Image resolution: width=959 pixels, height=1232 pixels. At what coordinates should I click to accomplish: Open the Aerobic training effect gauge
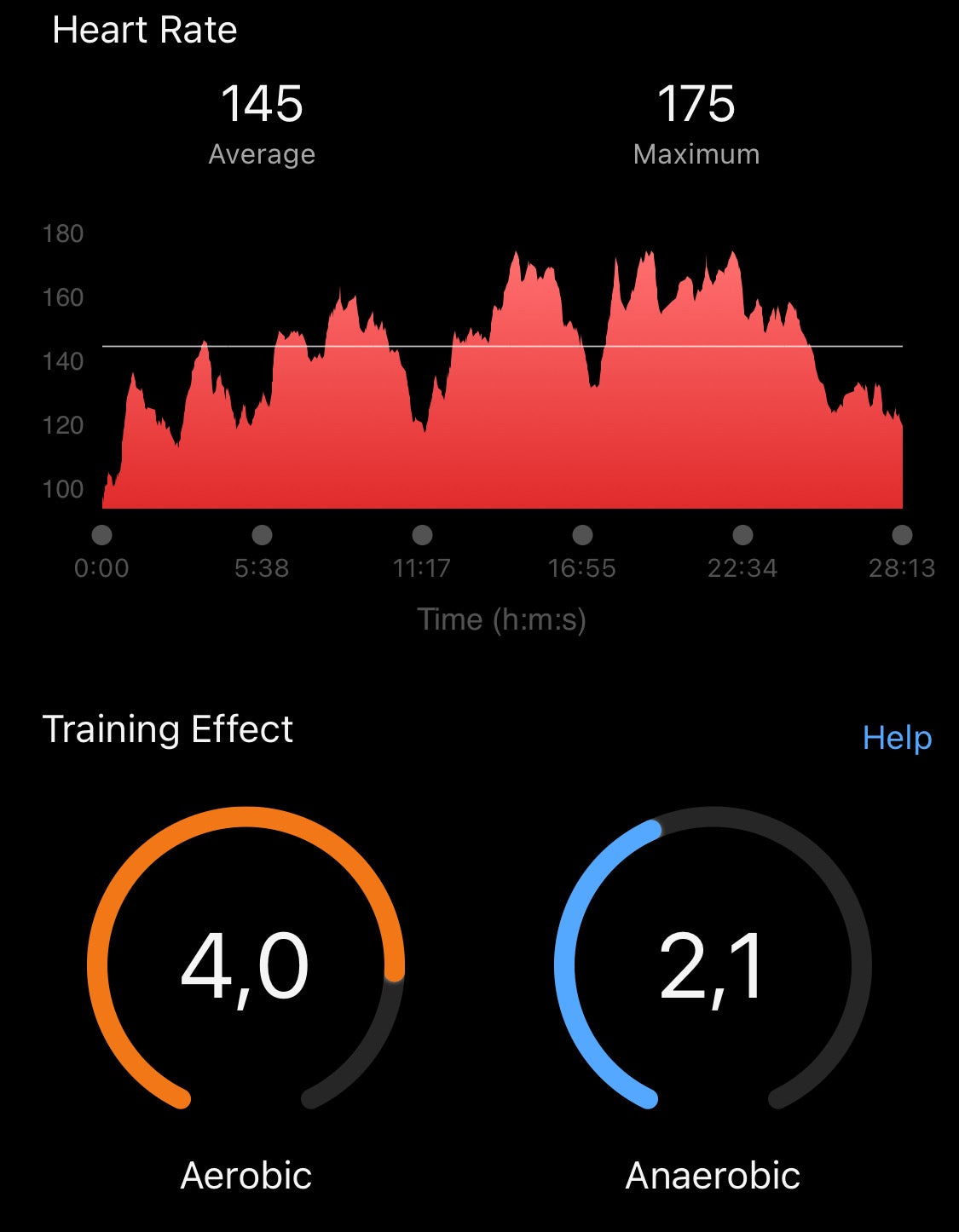[246, 966]
